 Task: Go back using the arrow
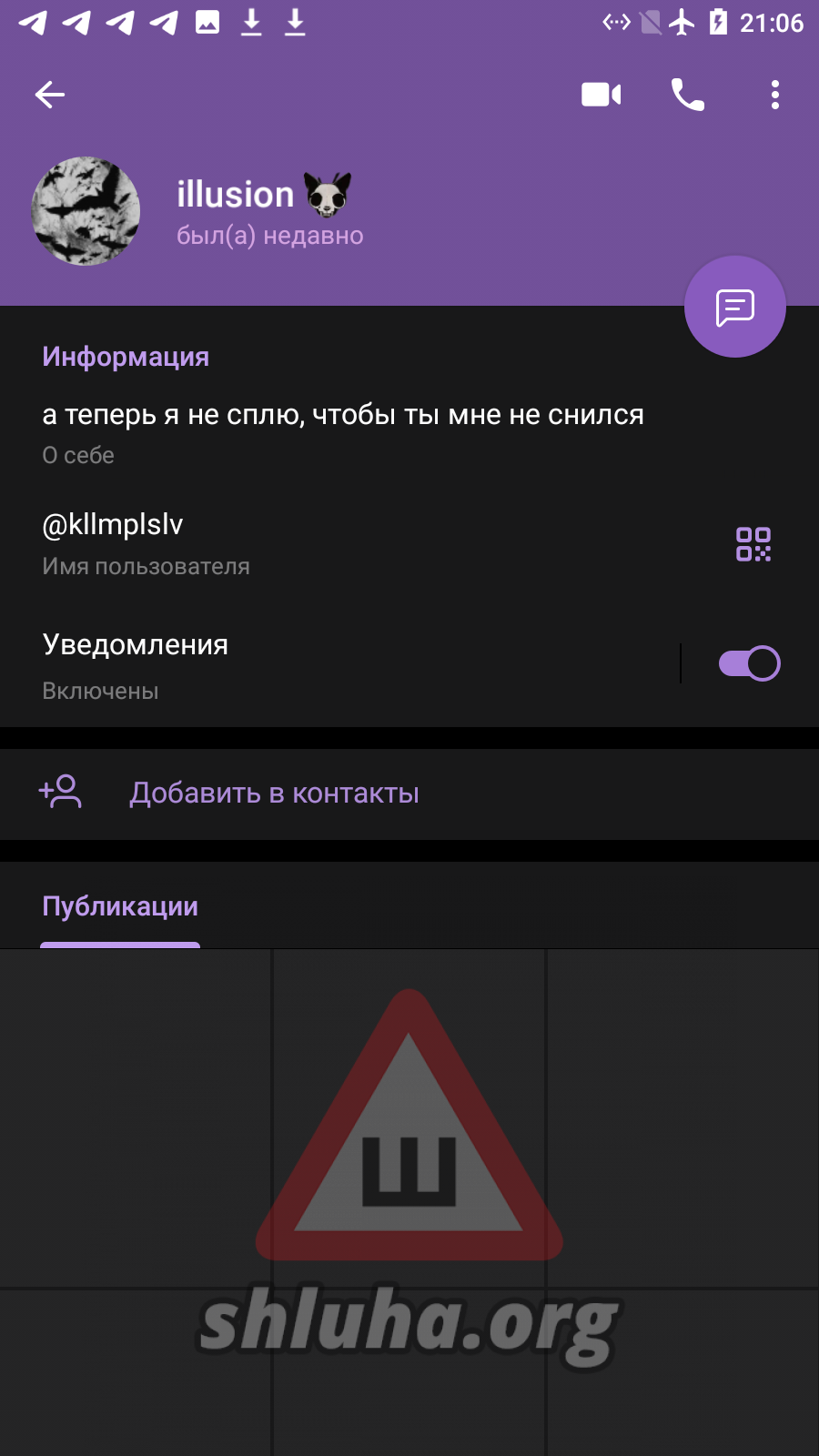[50, 95]
